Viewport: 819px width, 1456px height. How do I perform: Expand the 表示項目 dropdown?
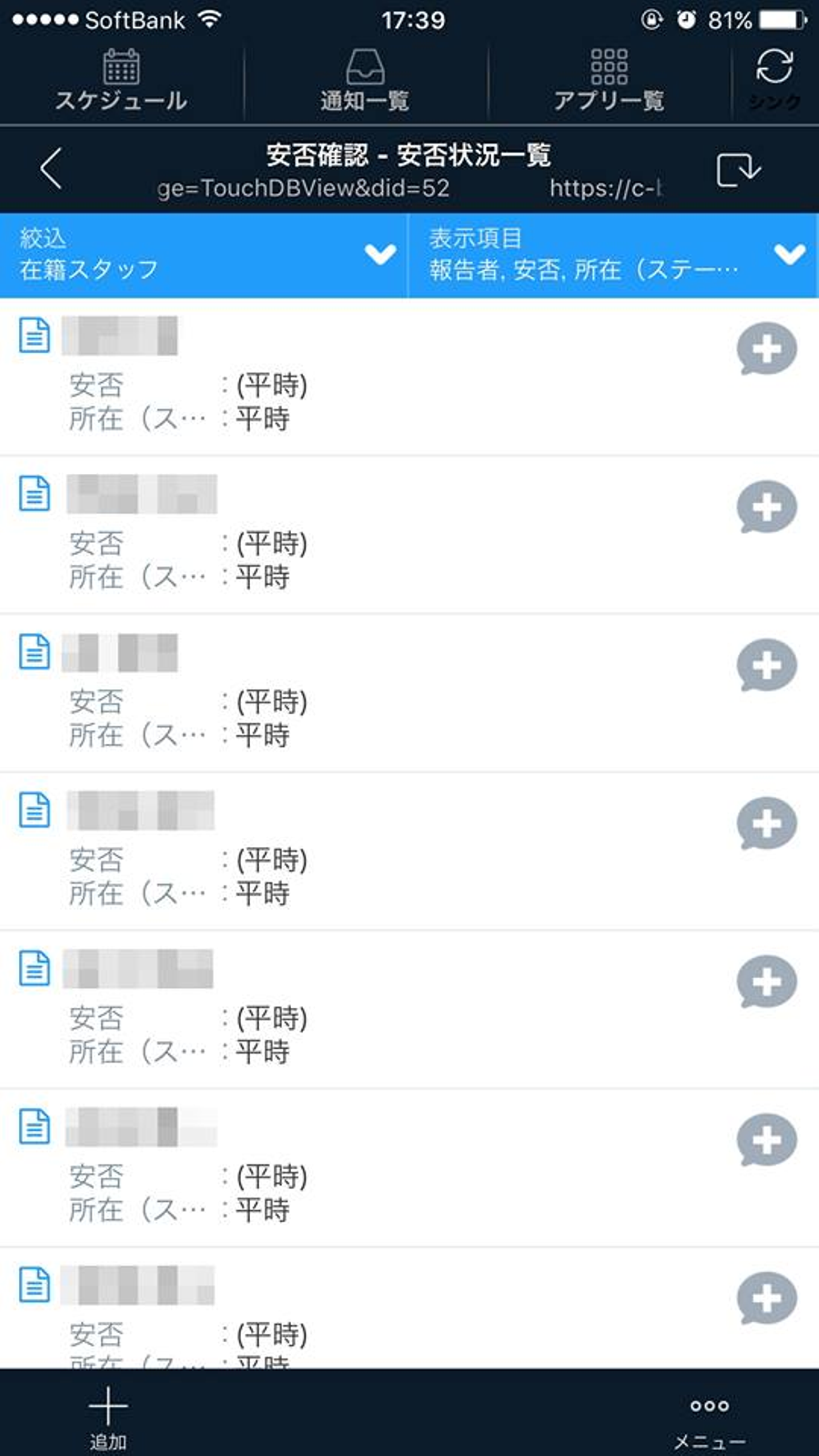pyautogui.click(x=613, y=255)
